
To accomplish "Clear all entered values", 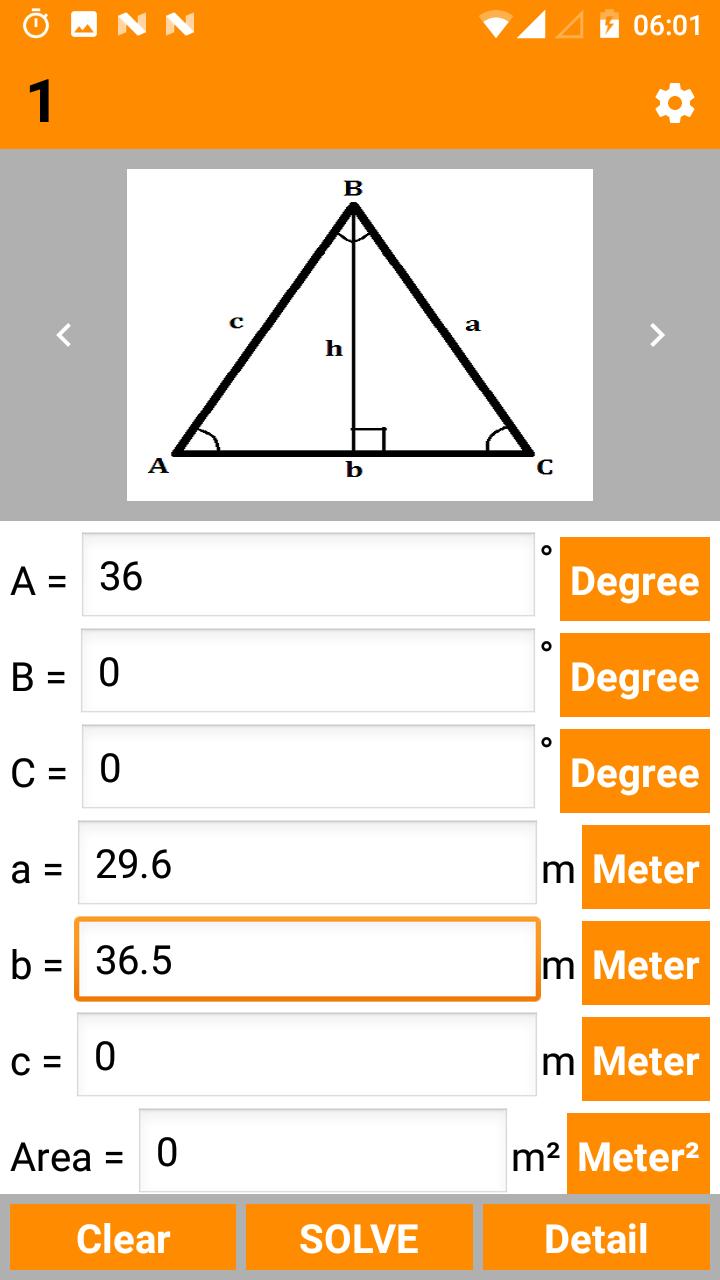I will (x=123, y=1238).
